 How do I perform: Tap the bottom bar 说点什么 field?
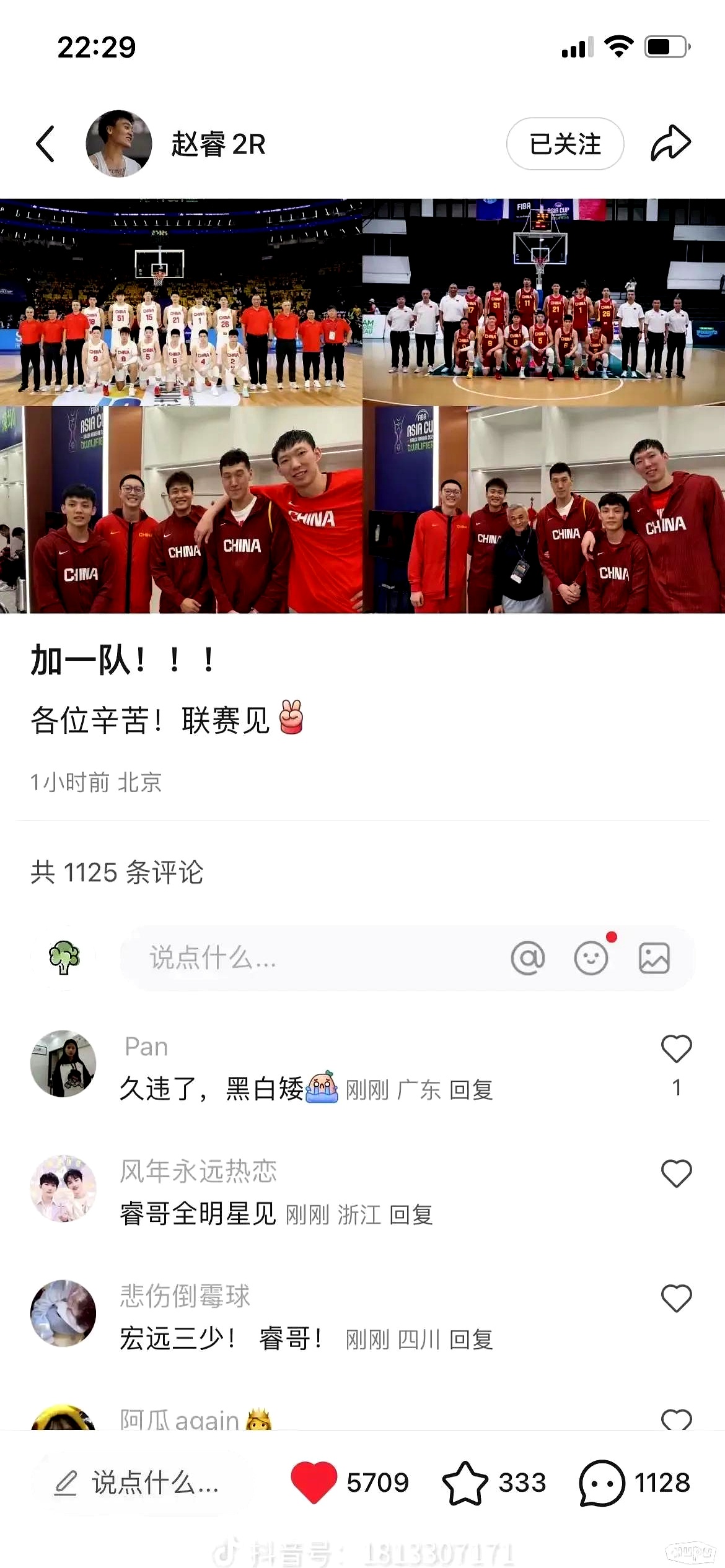coord(143,1483)
